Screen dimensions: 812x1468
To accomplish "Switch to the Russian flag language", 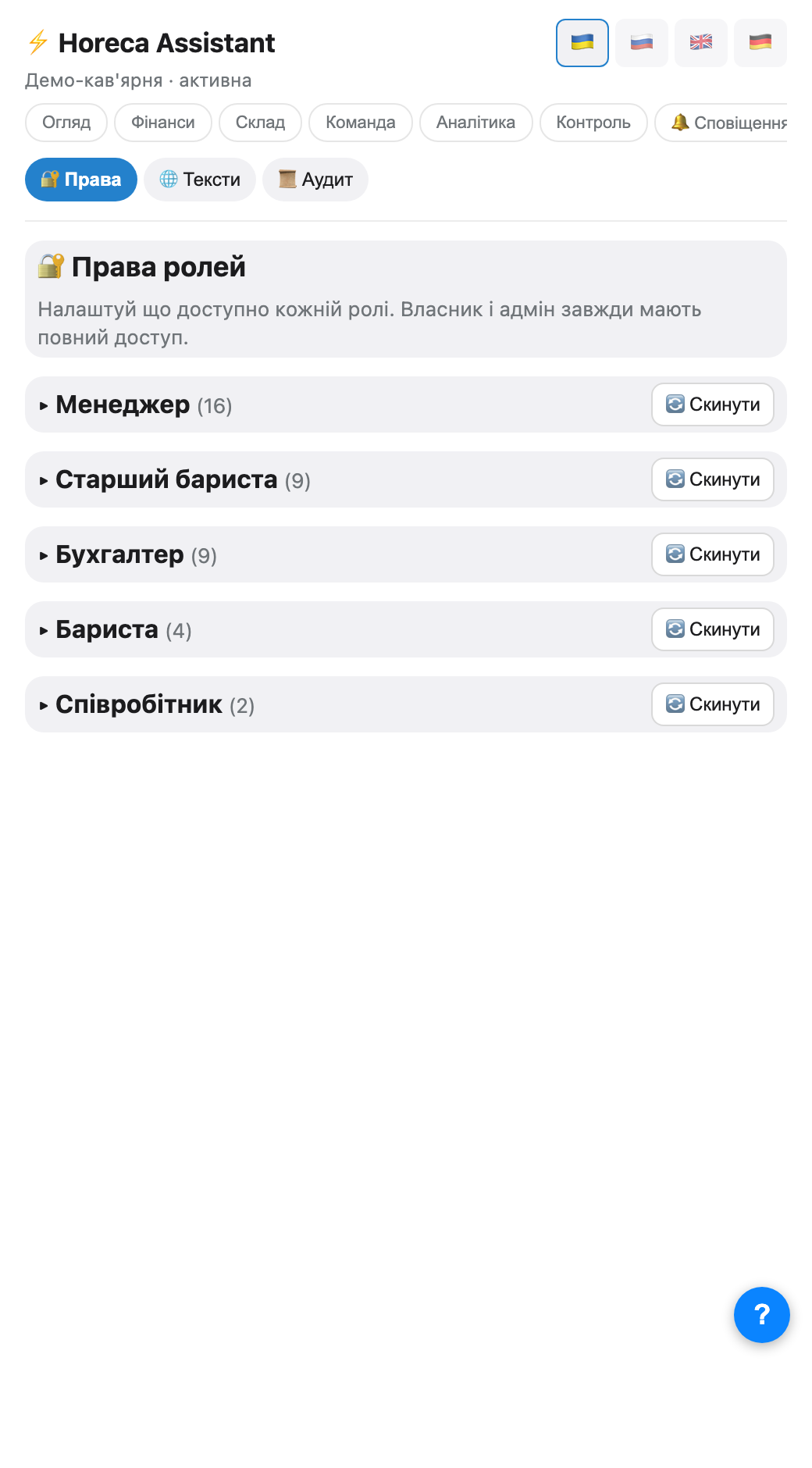I will point(641,43).
